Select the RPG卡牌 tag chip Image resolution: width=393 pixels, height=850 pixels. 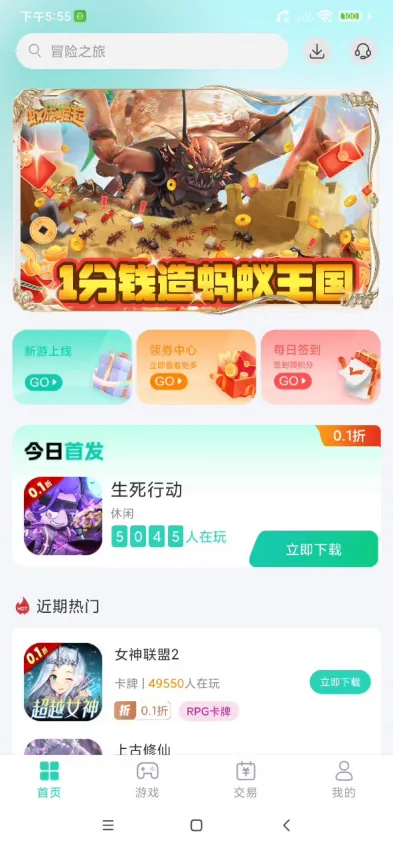tap(209, 711)
